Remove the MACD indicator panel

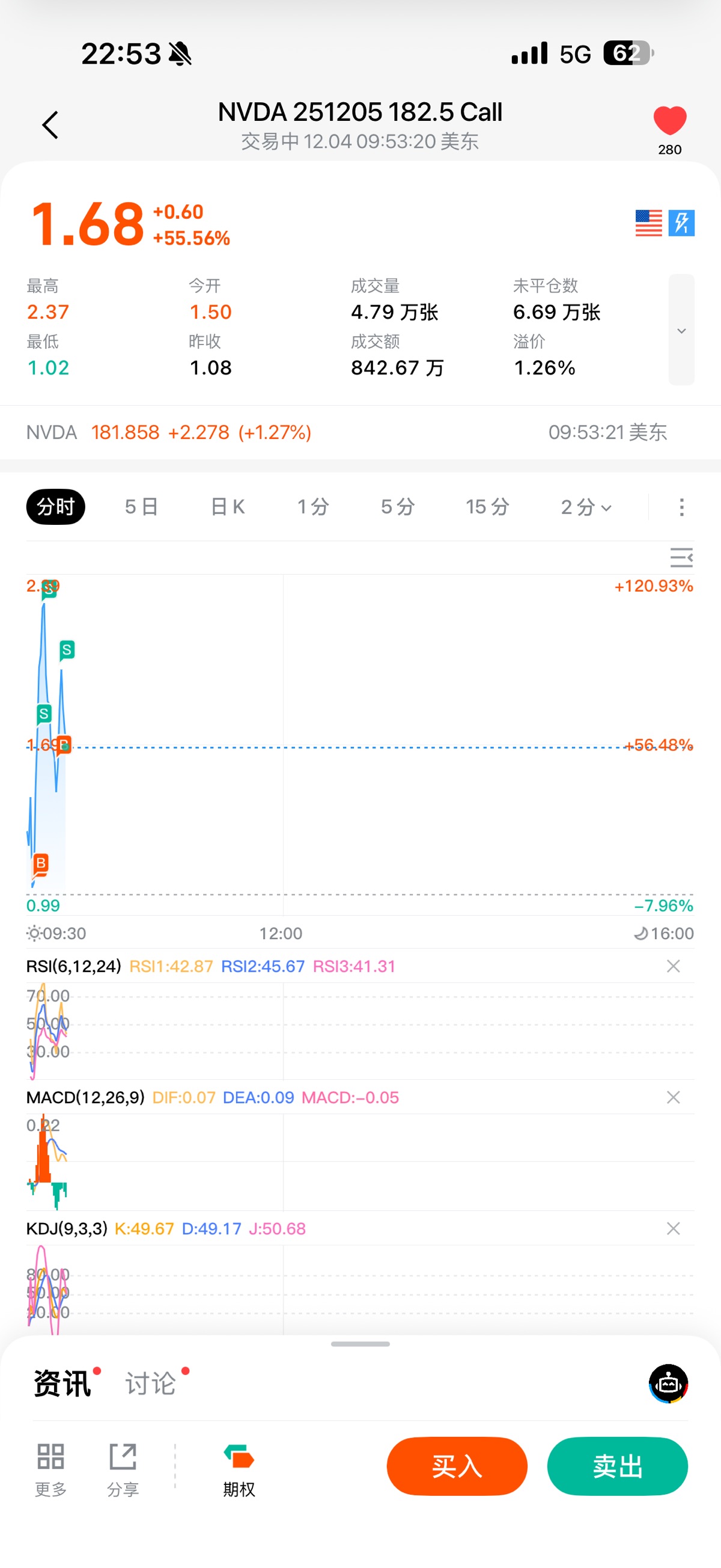[x=673, y=1097]
